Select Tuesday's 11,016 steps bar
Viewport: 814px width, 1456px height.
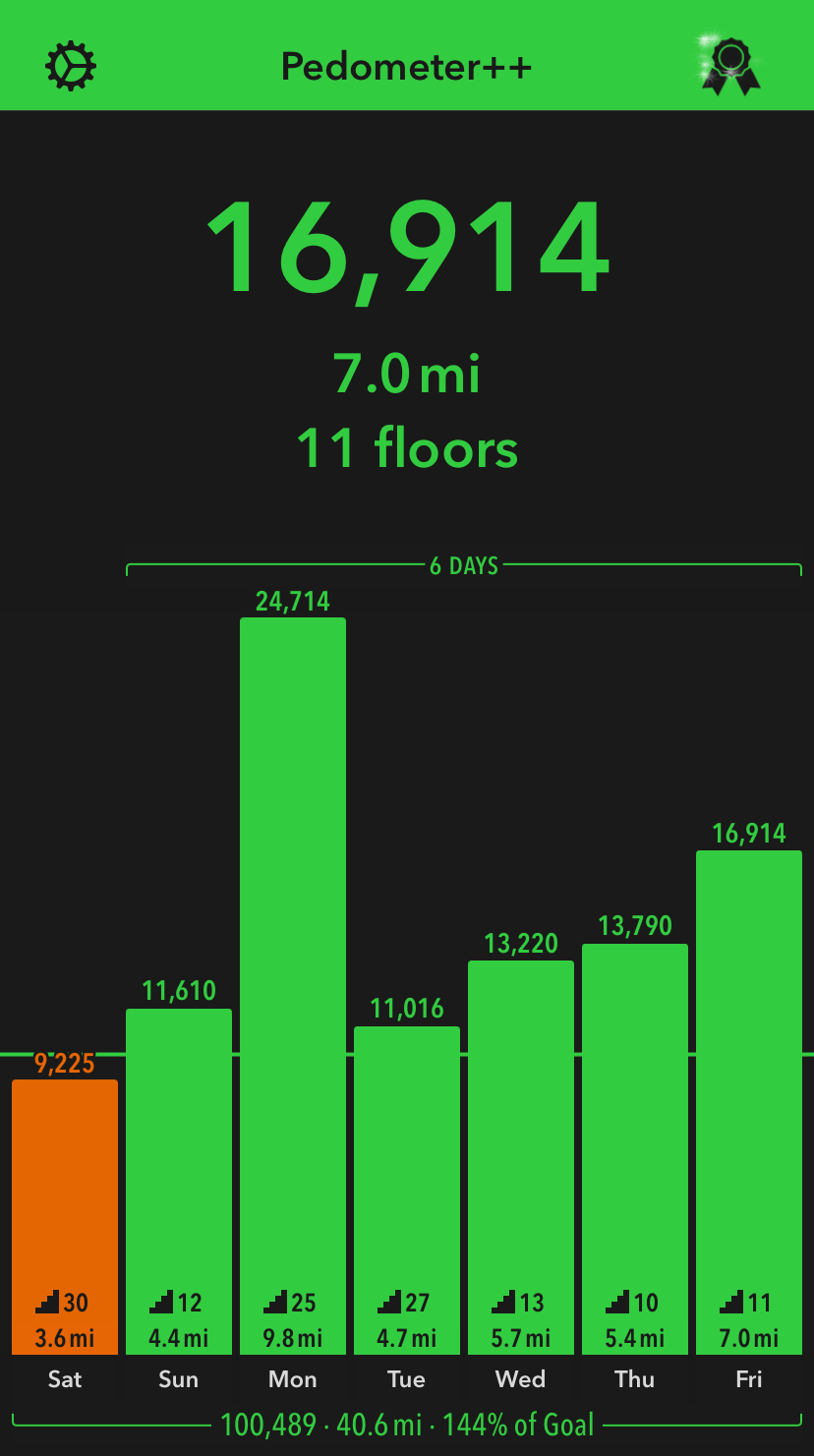tap(407, 1191)
